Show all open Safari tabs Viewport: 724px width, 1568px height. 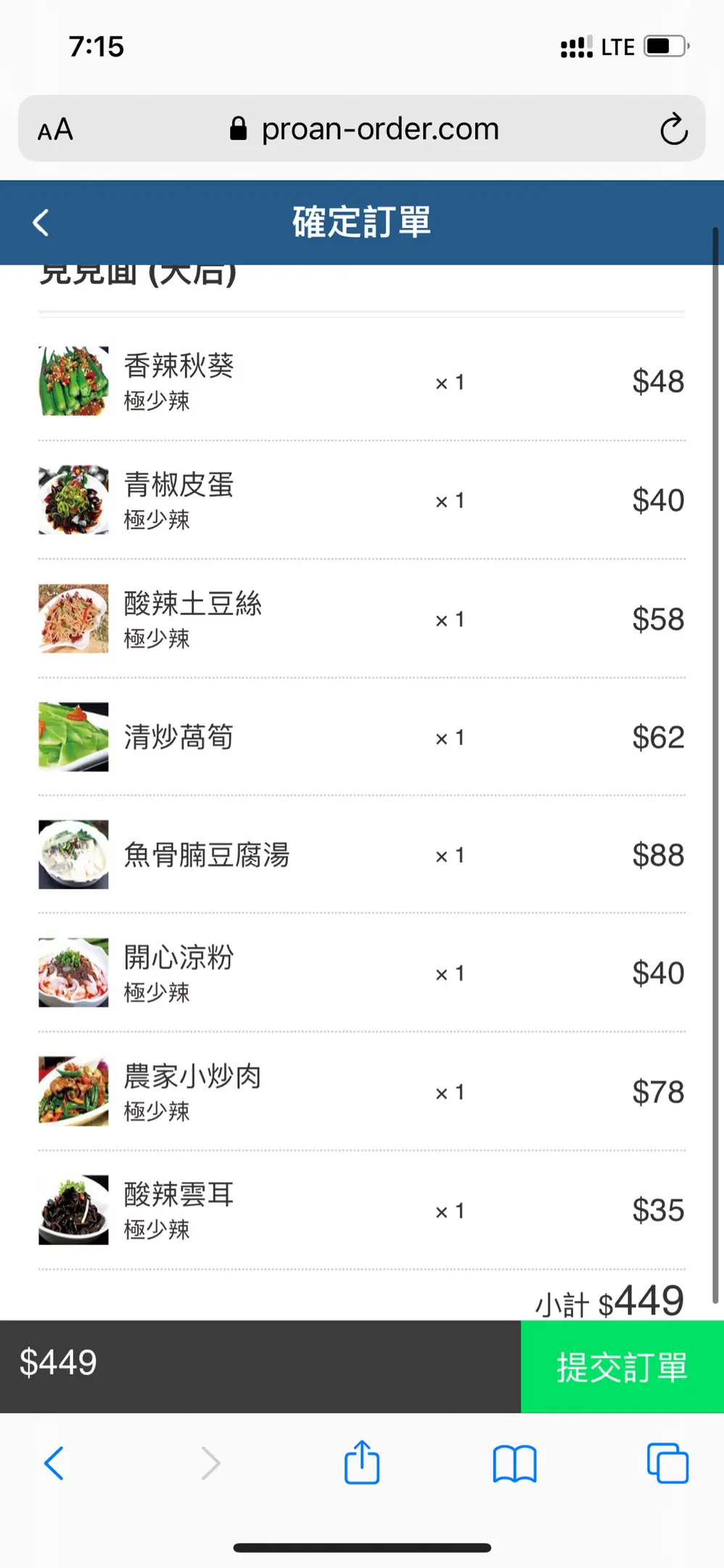[x=667, y=1463]
